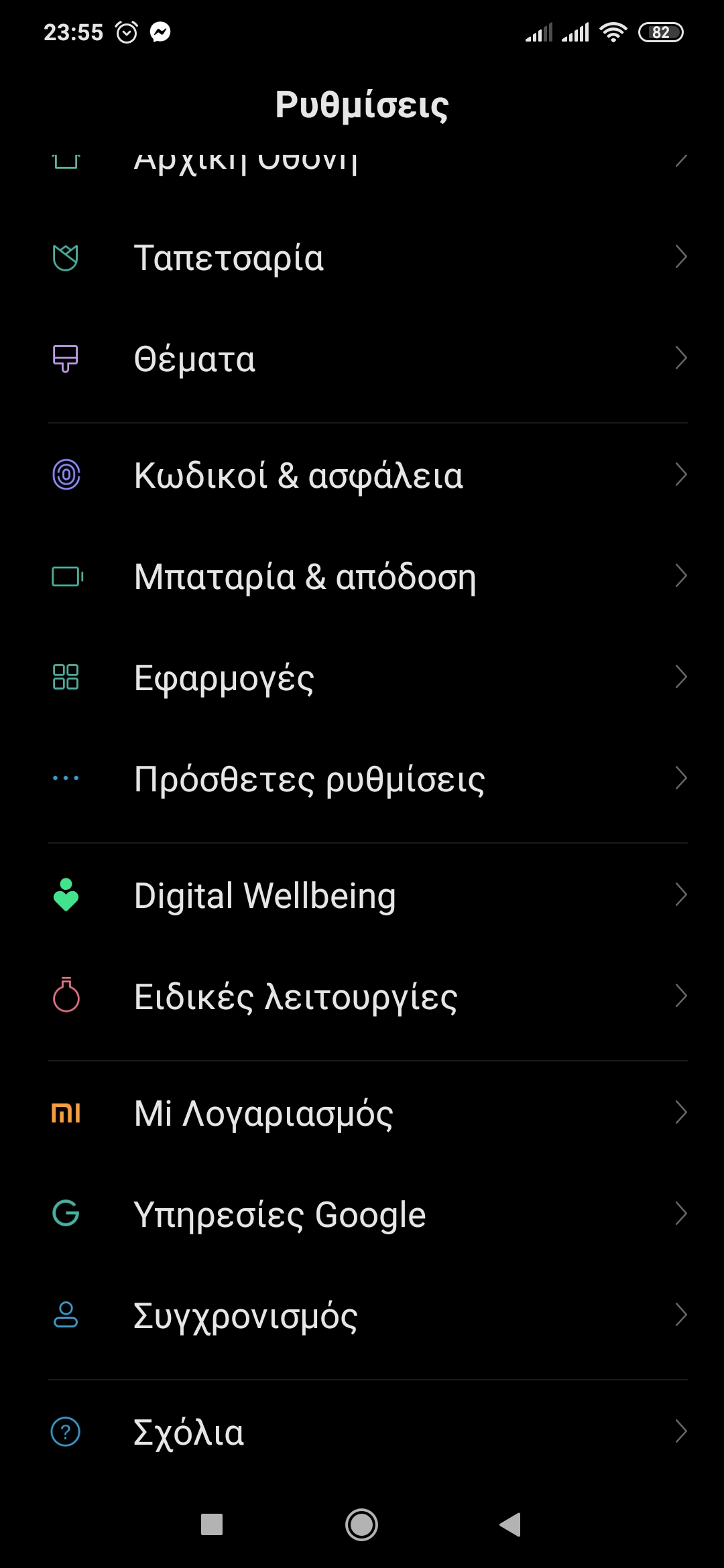Screen dimensions: 724x1568
Task: Open Mi Λογαριασμός
Action: 362,1114
